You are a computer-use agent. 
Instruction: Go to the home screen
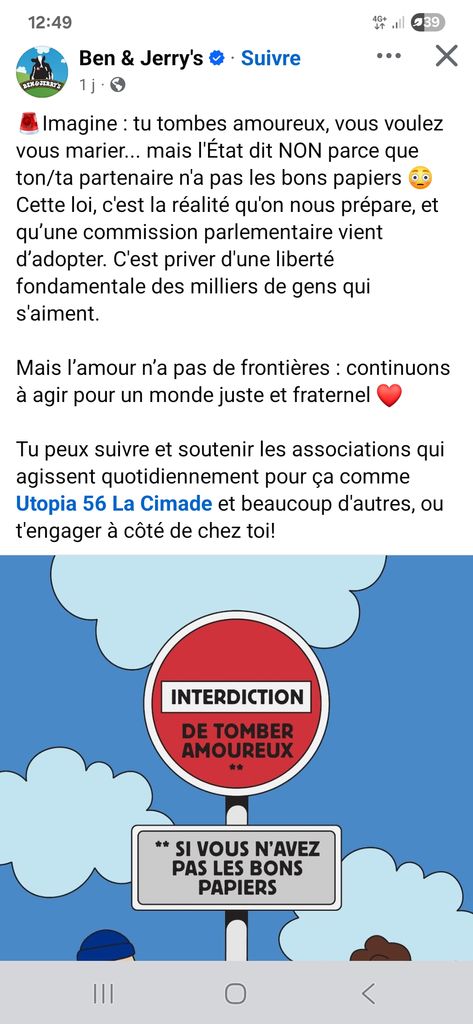(x=236, y=993)
